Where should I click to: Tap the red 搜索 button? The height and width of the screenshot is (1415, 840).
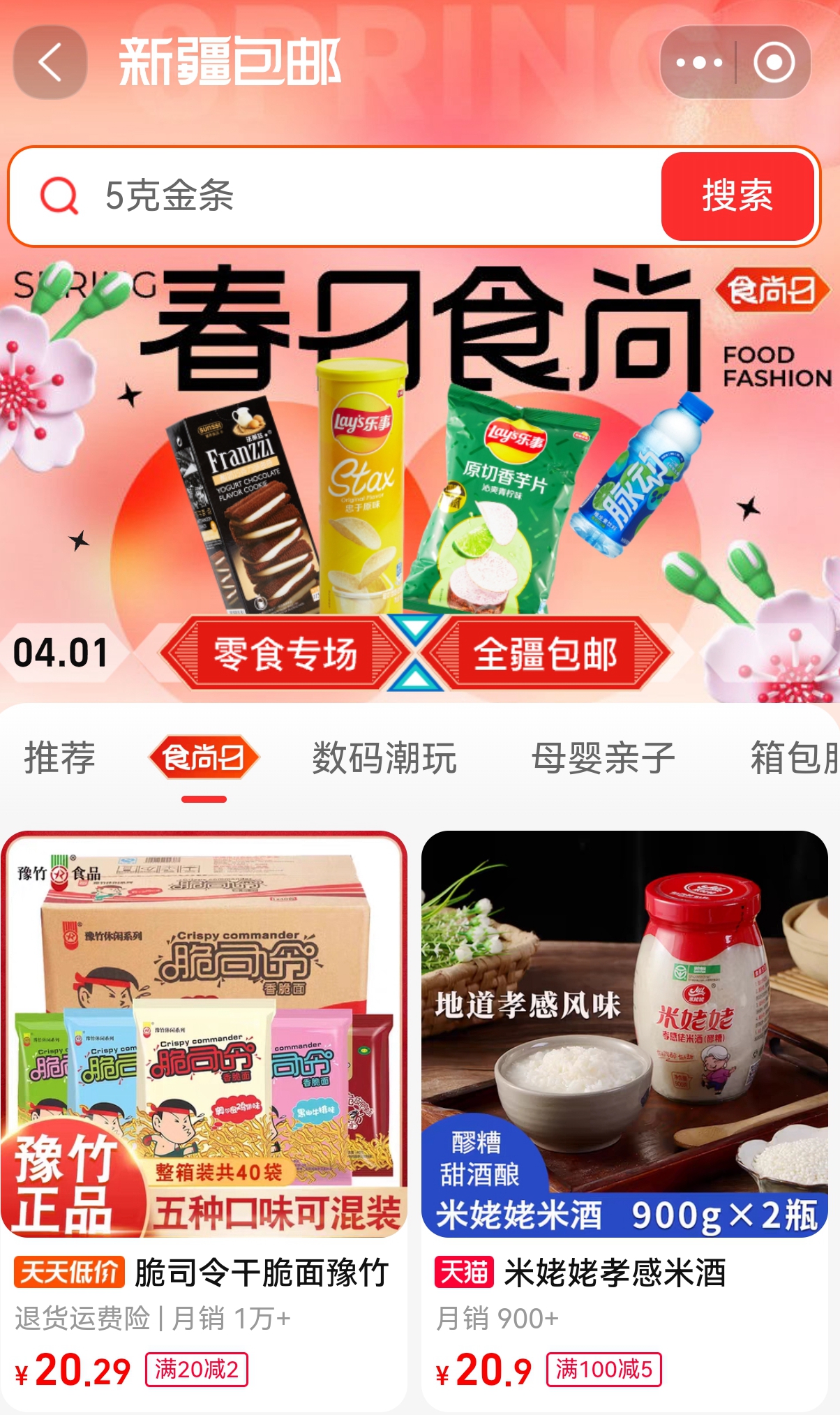tap(737, 196)
